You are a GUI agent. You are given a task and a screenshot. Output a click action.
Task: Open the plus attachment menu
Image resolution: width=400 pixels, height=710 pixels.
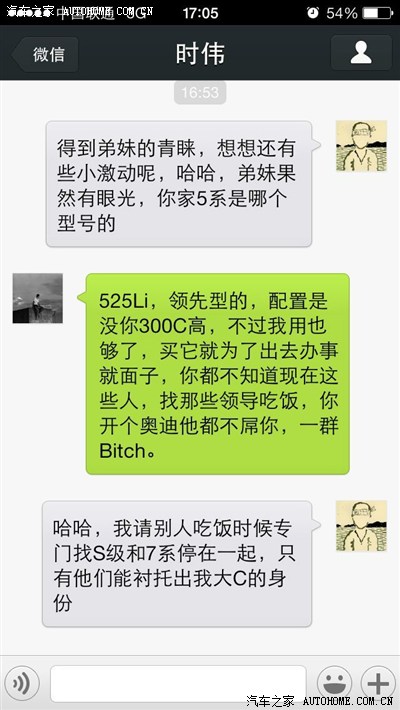tap(378, 682)
